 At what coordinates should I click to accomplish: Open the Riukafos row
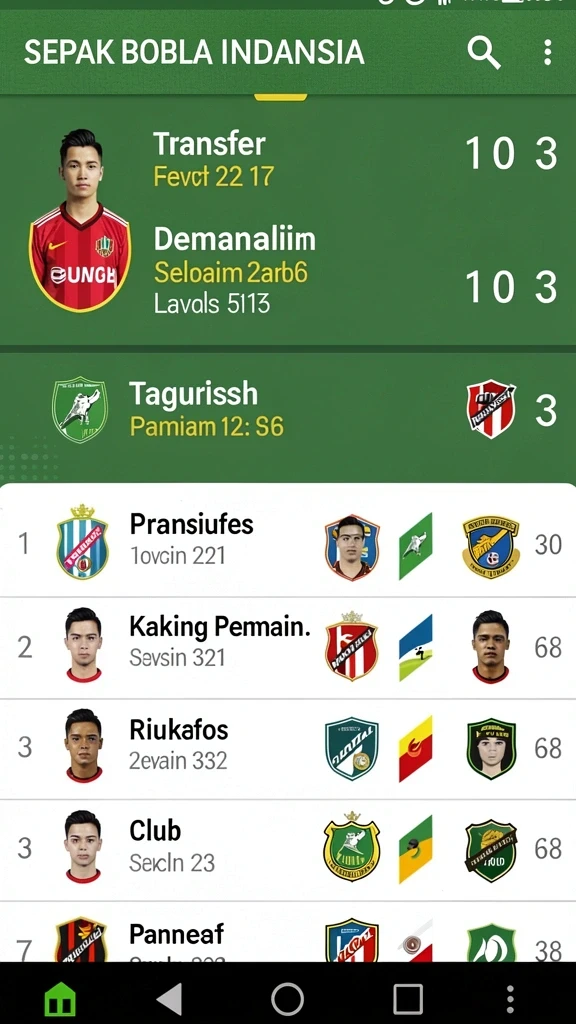pyautogui.click(x=288, y=748)
